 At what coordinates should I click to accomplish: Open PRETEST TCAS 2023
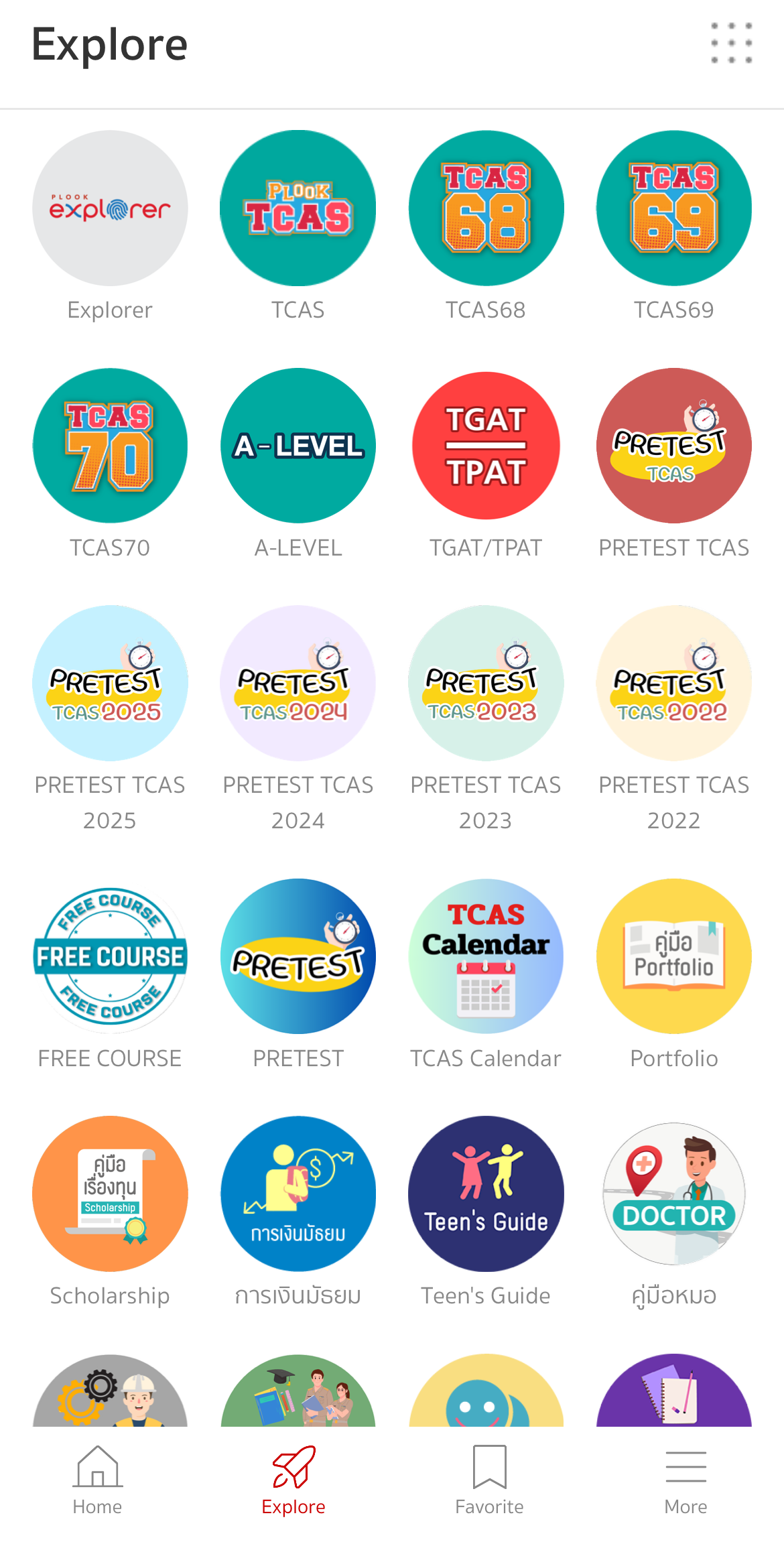tap(486, 683)
